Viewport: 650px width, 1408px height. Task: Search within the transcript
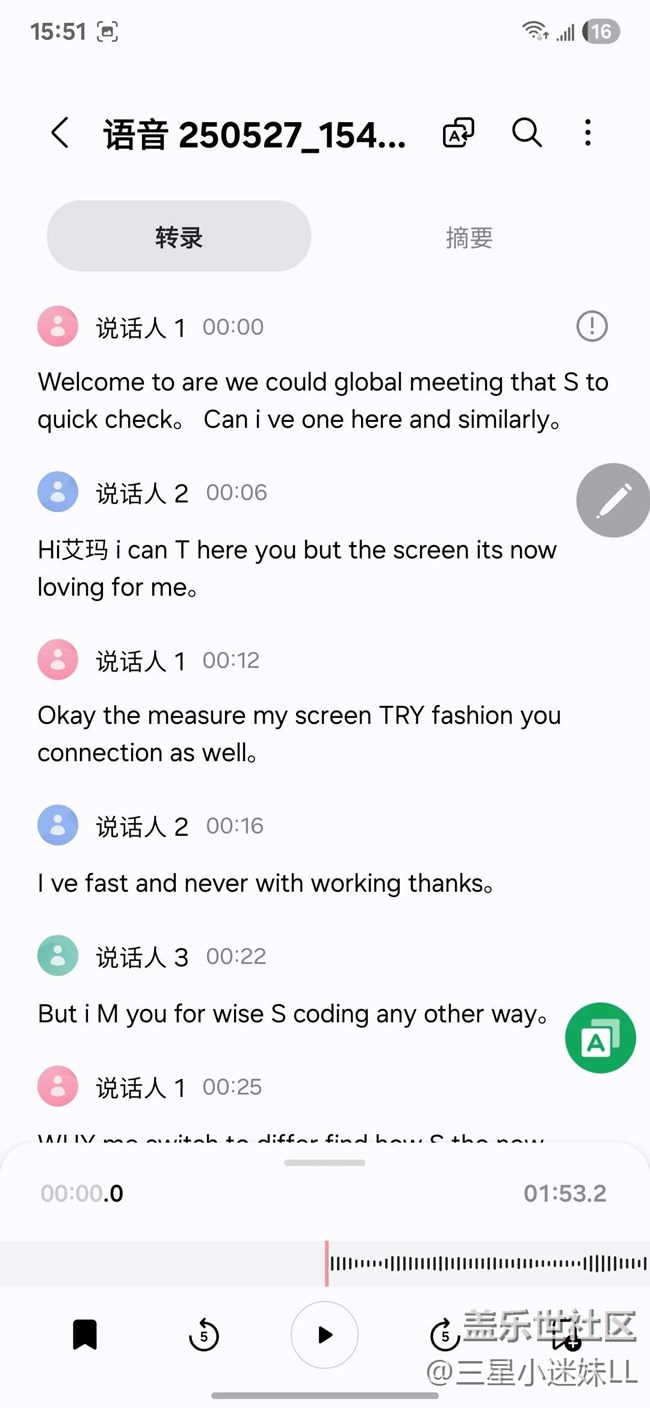526,133
